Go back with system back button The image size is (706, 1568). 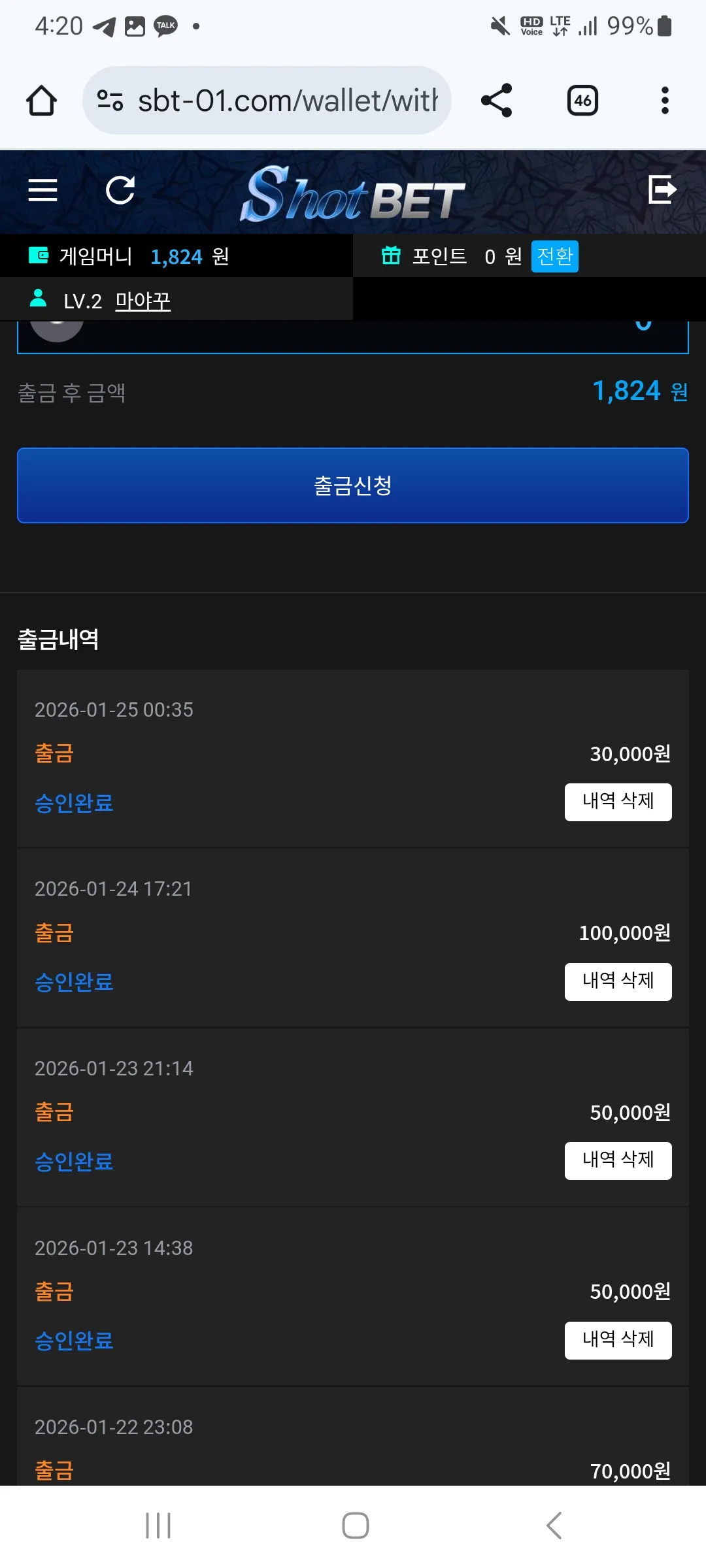coord(554,1526)
